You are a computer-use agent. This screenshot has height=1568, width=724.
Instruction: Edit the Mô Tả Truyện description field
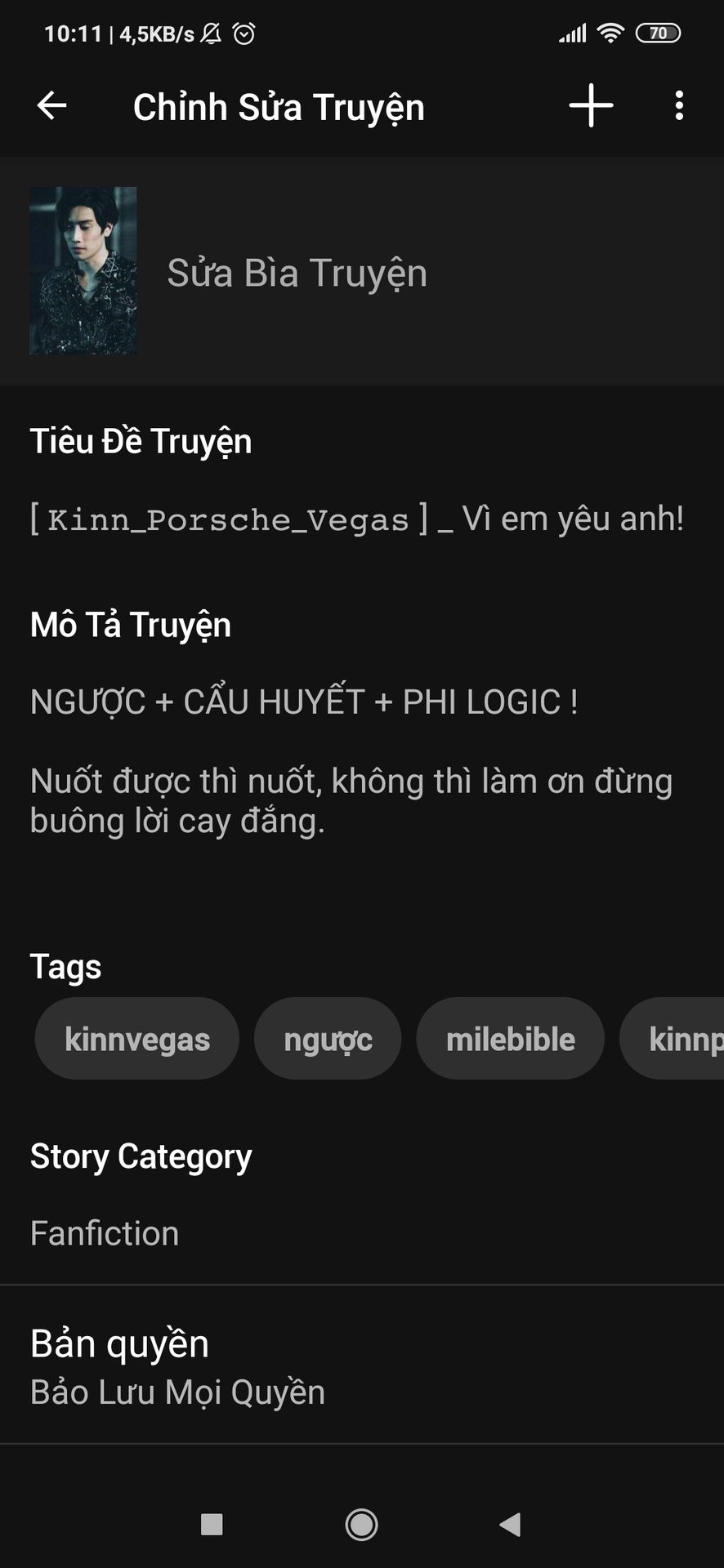click(x=351, y=761)
